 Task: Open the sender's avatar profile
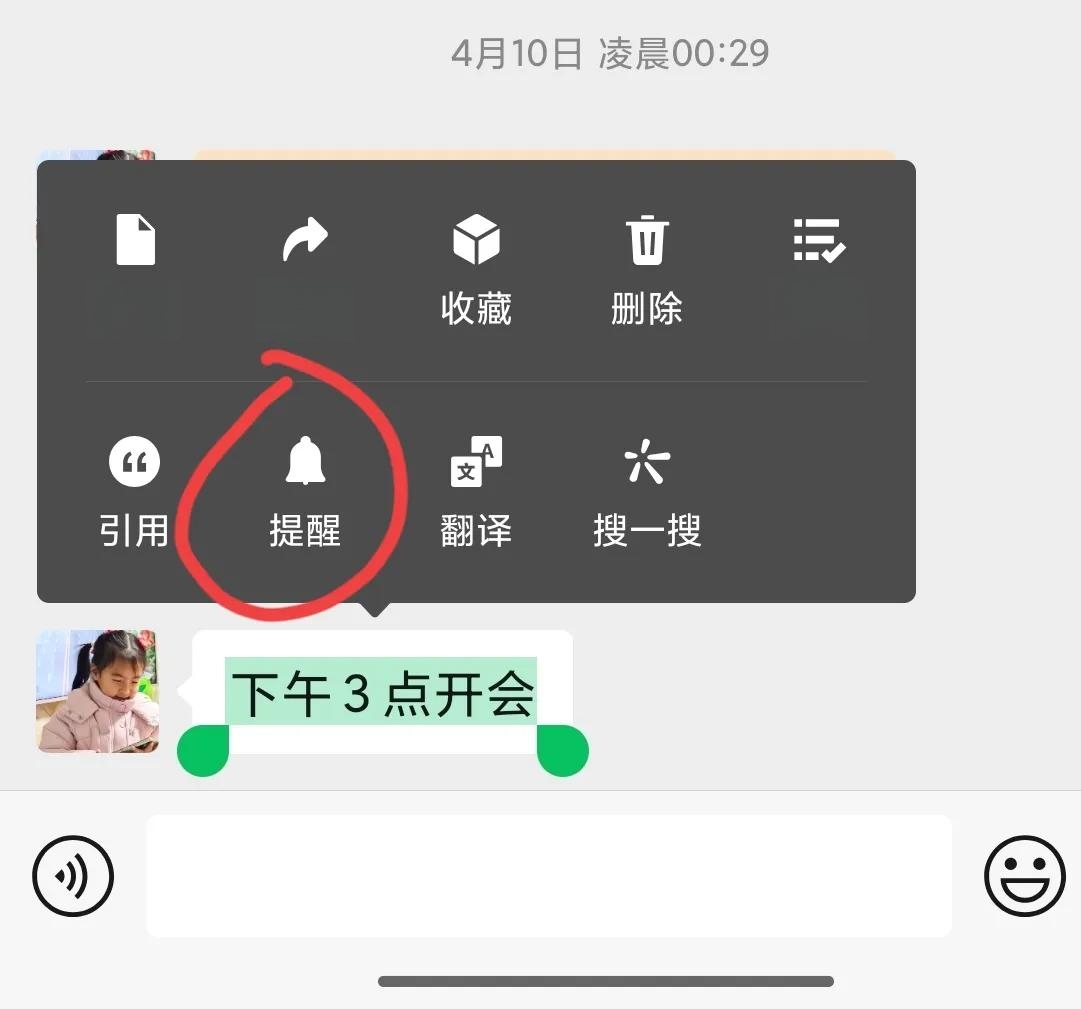[x=97, y=691]
